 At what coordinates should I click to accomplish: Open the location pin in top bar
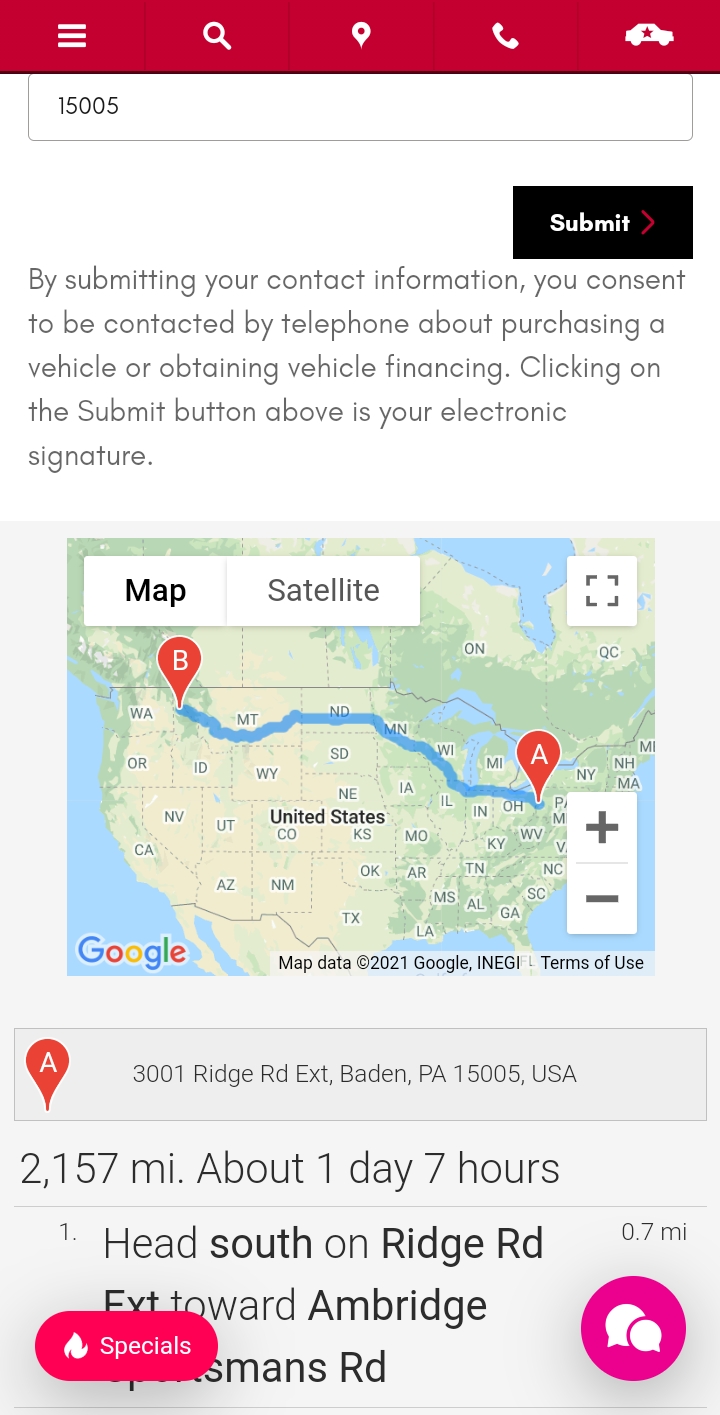click(361, 36)
